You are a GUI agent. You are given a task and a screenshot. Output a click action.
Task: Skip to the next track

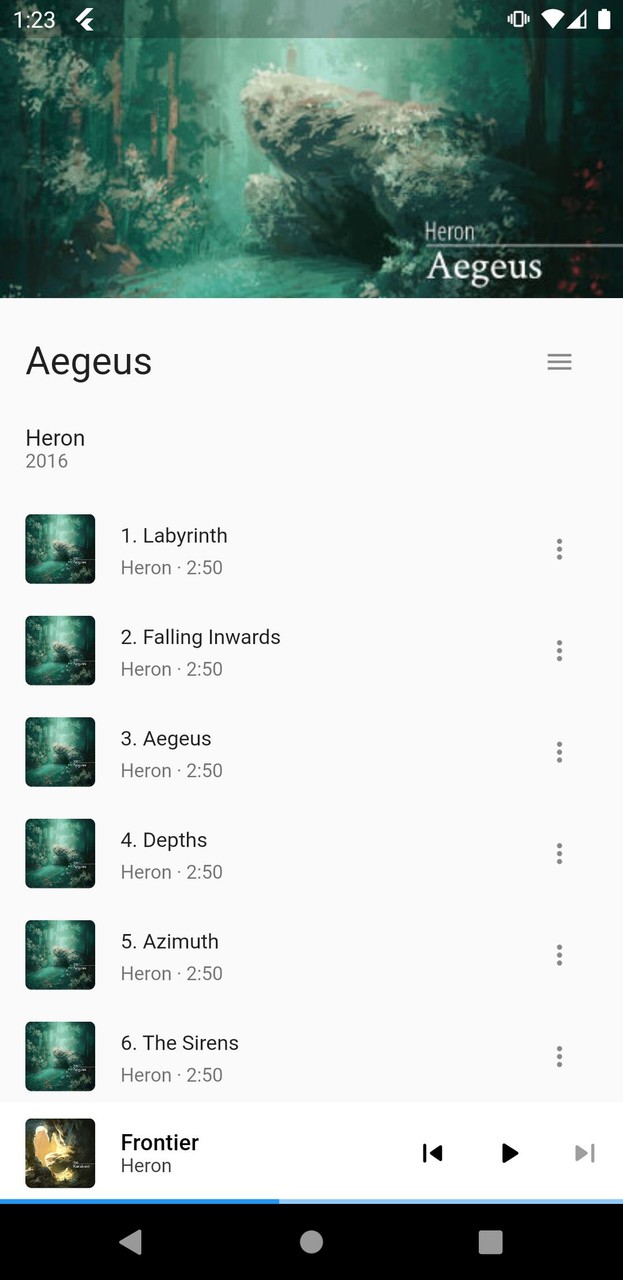(585, 1153)
